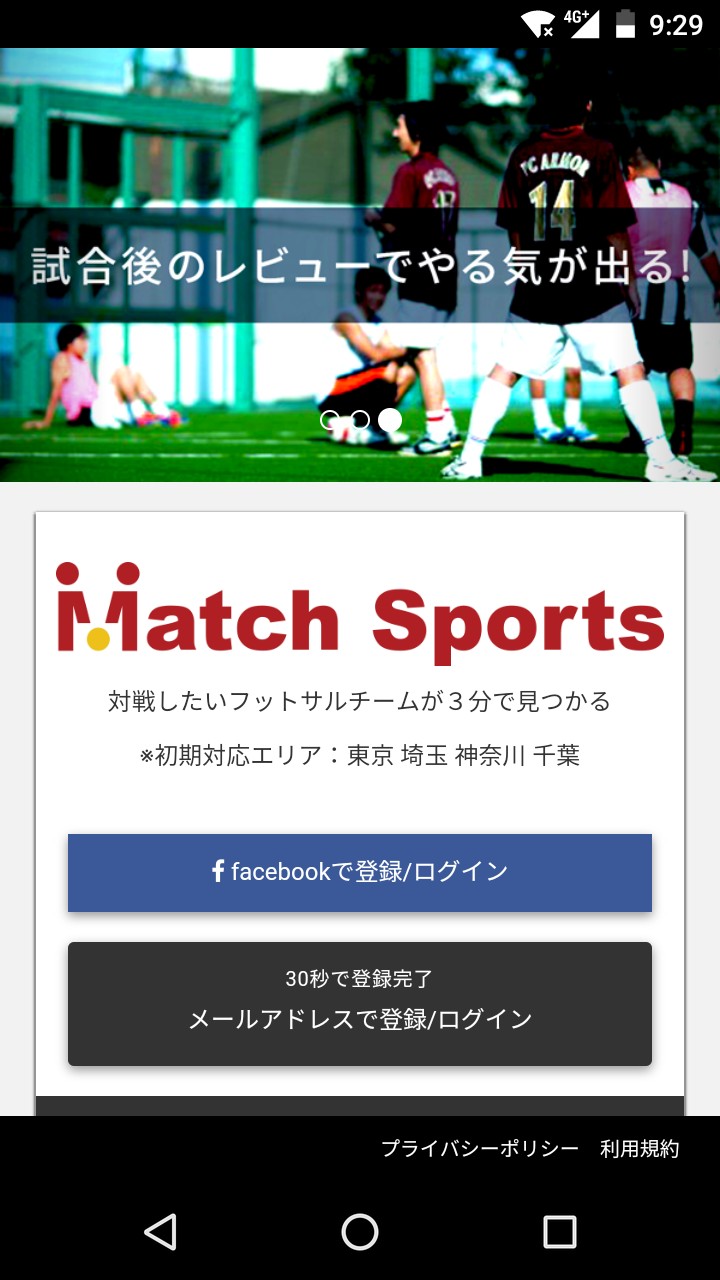The height and width of the screenshot is (1280, 720).
Task: Open the プライバシーポリシー link
Action: coord(480,1149)
